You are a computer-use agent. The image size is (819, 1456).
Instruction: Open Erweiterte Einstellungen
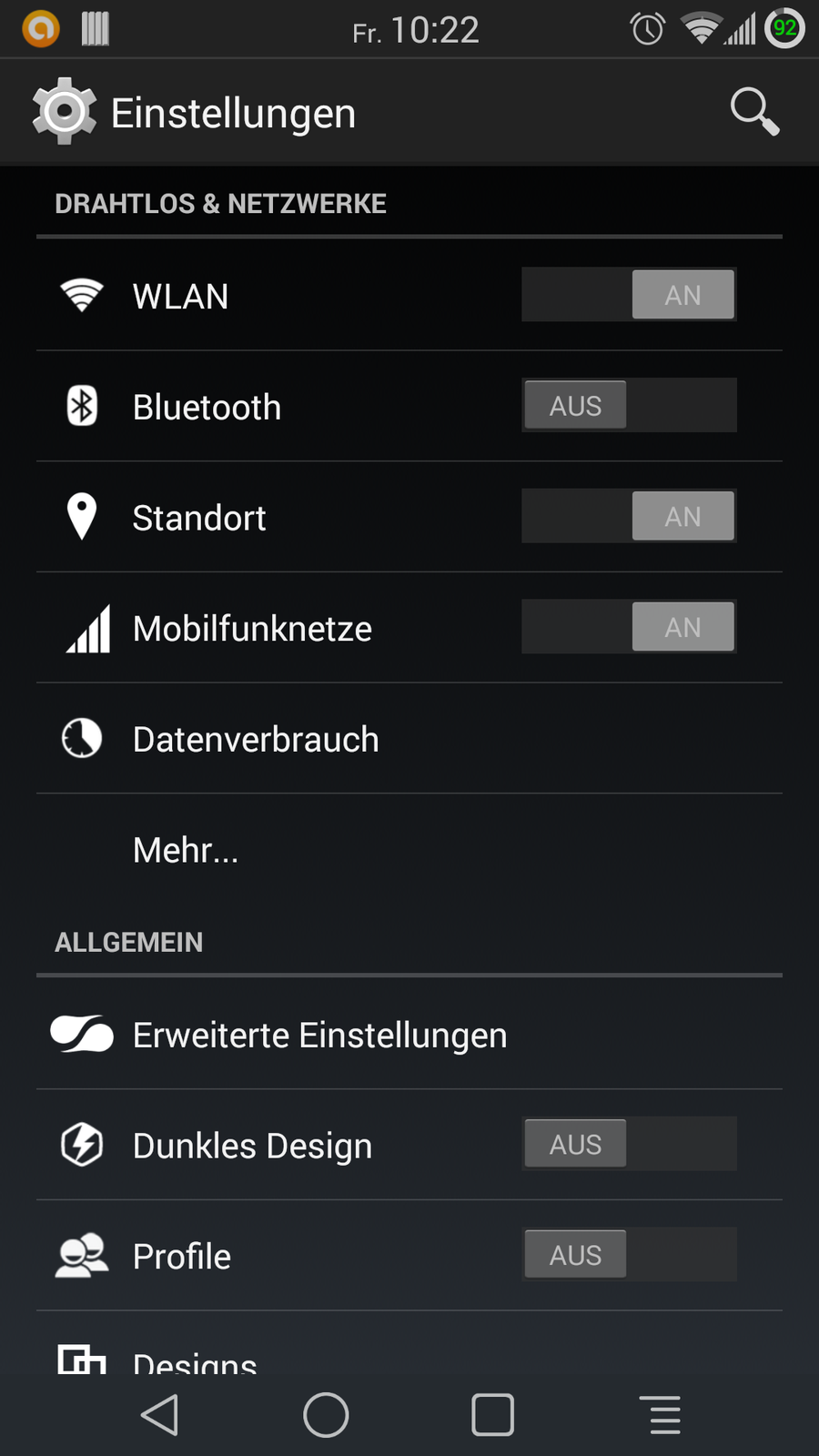click(318, 1036)
